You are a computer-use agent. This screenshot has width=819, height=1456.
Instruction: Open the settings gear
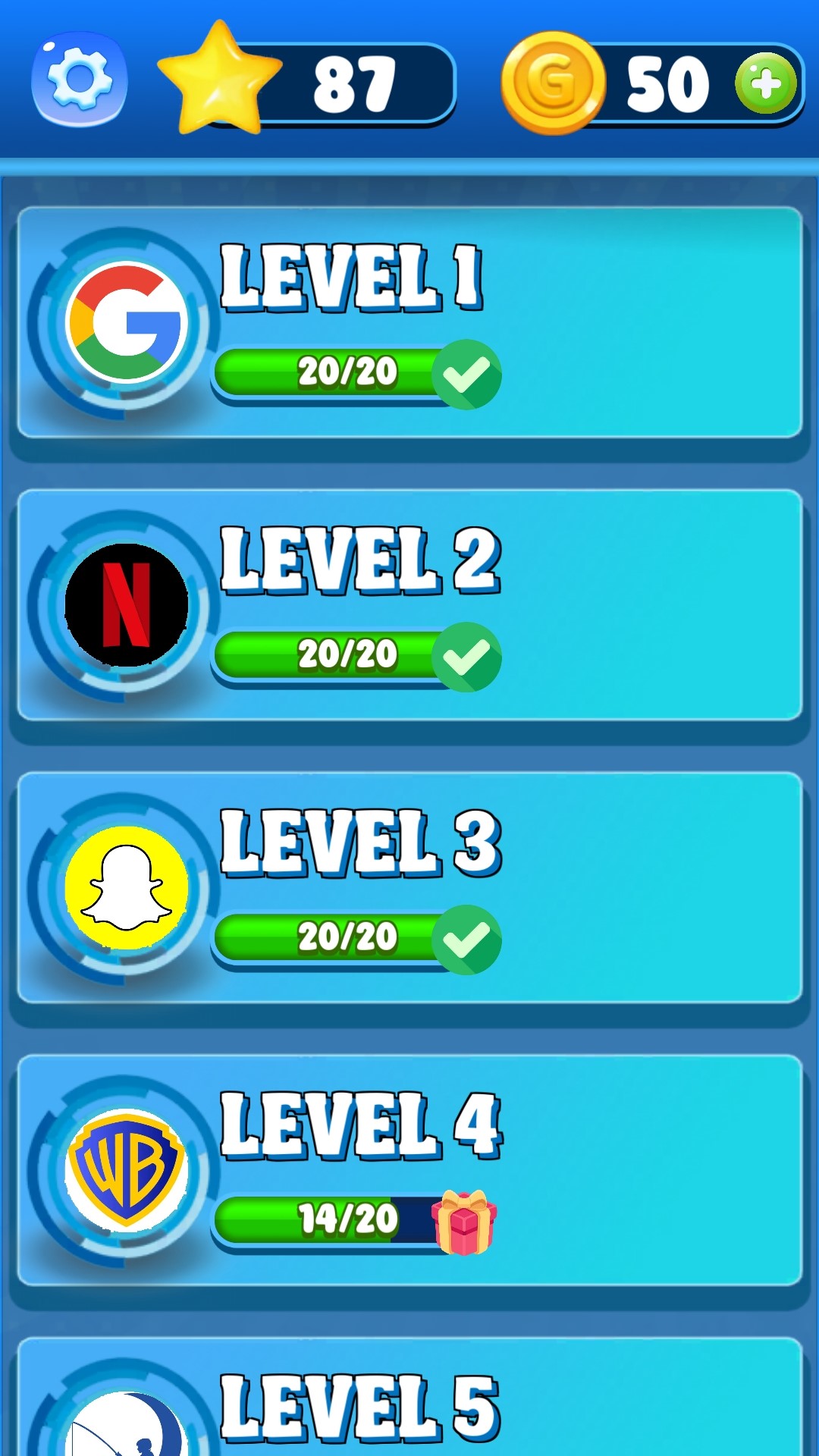coord(79,79)
